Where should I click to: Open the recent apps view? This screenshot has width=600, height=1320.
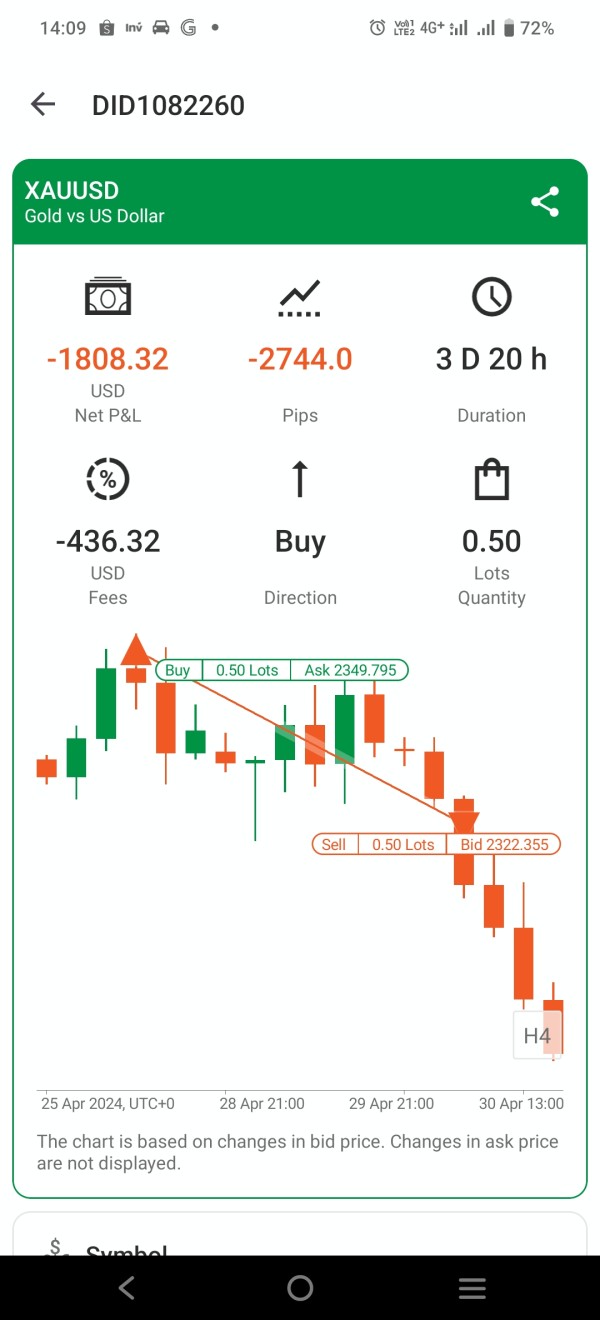coord(472,1288)
